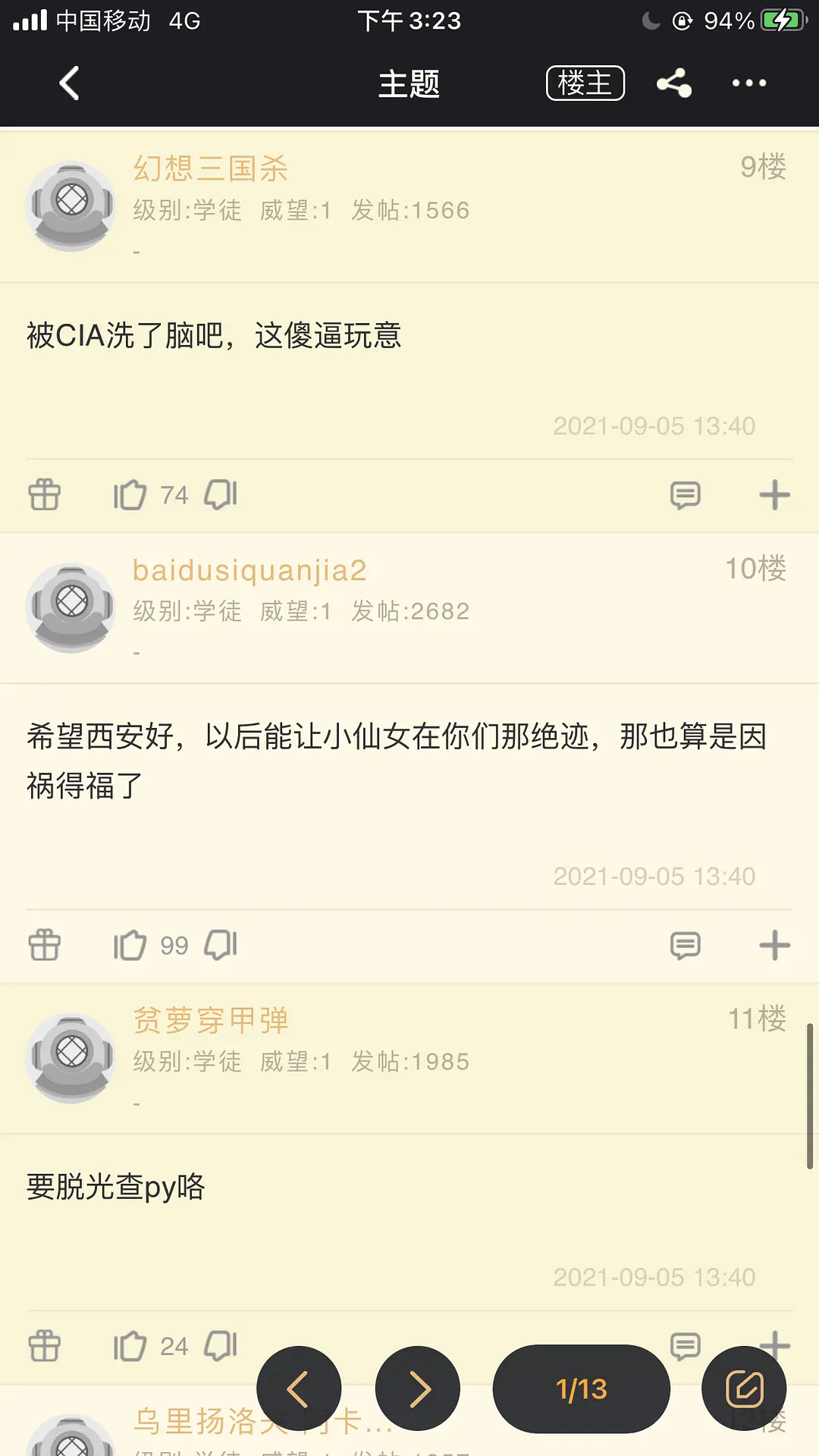This screenshot has width=819, height=1456.
Task: Reply to the 9楼 comment
Action: (x=685, y=495)
